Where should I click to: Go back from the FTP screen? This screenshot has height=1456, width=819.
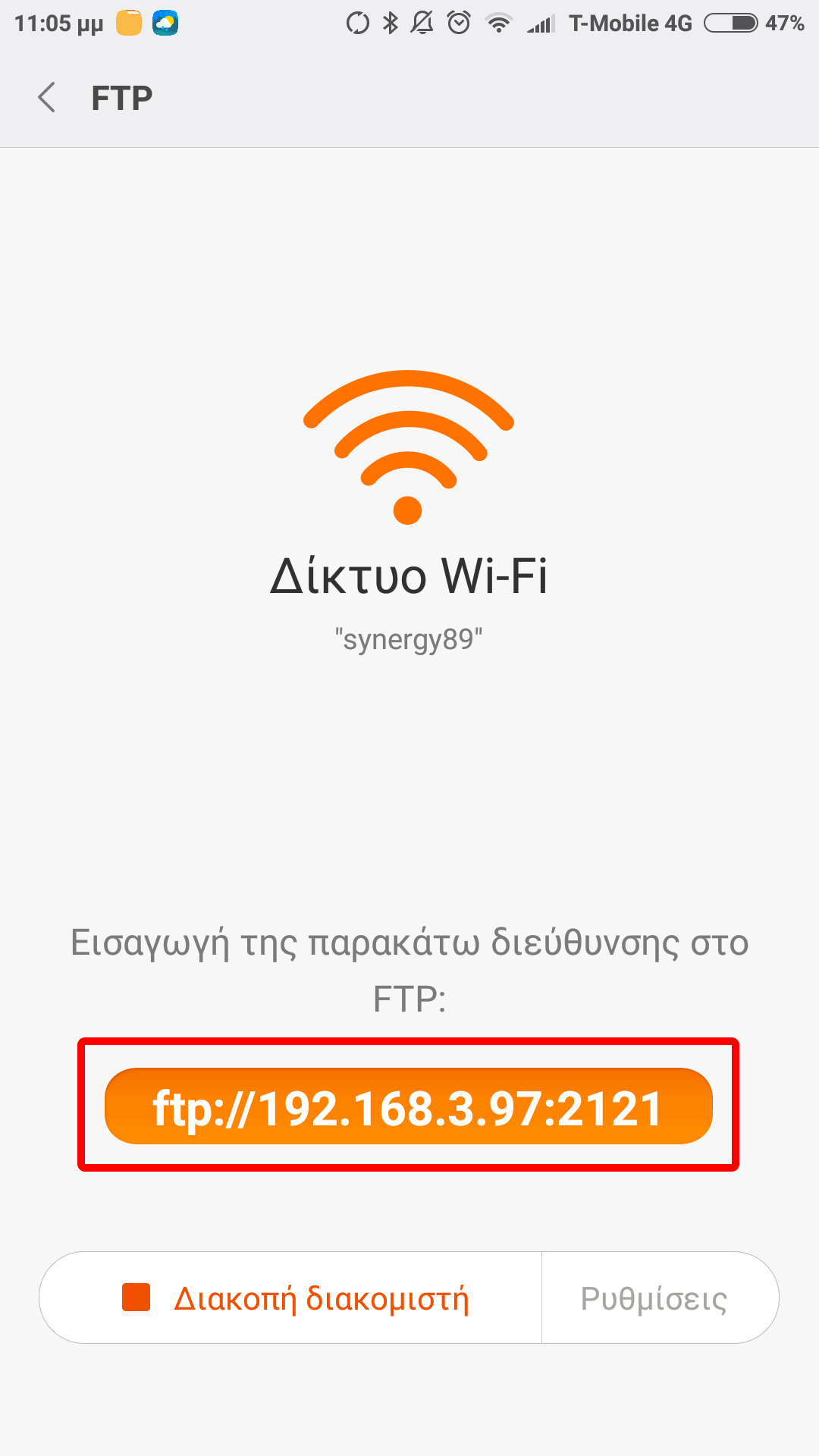tap(47, 98)
